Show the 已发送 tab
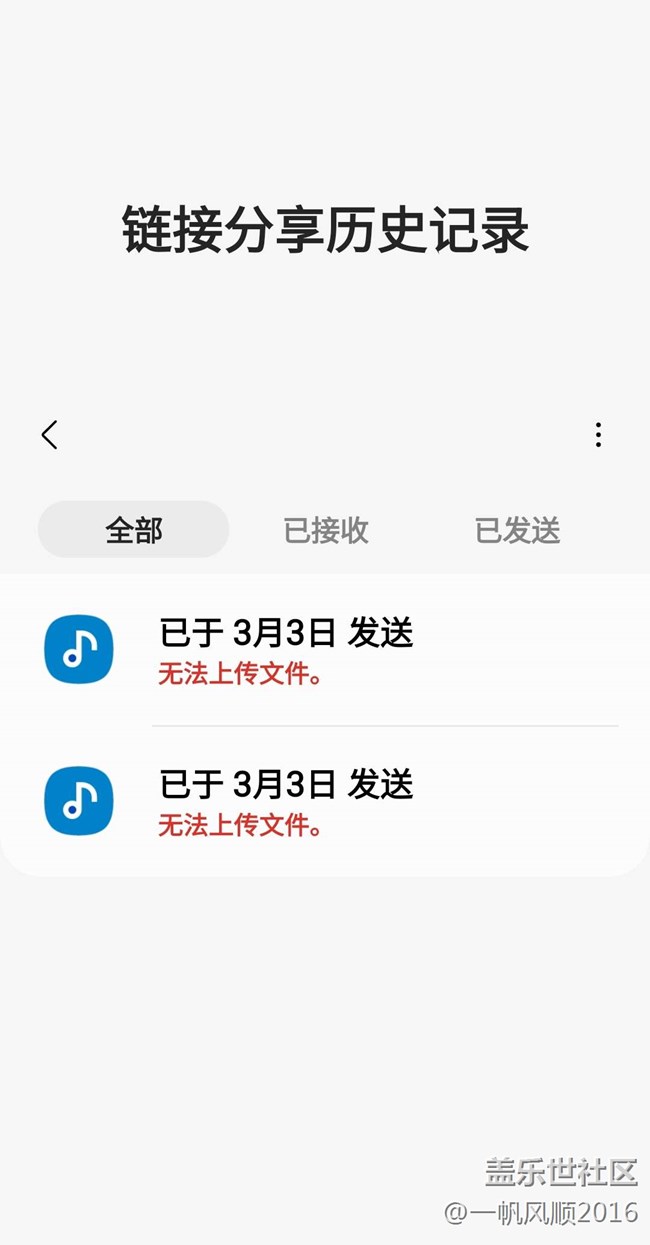Viewport: 650px width, 1245px height. click(517, 530)
